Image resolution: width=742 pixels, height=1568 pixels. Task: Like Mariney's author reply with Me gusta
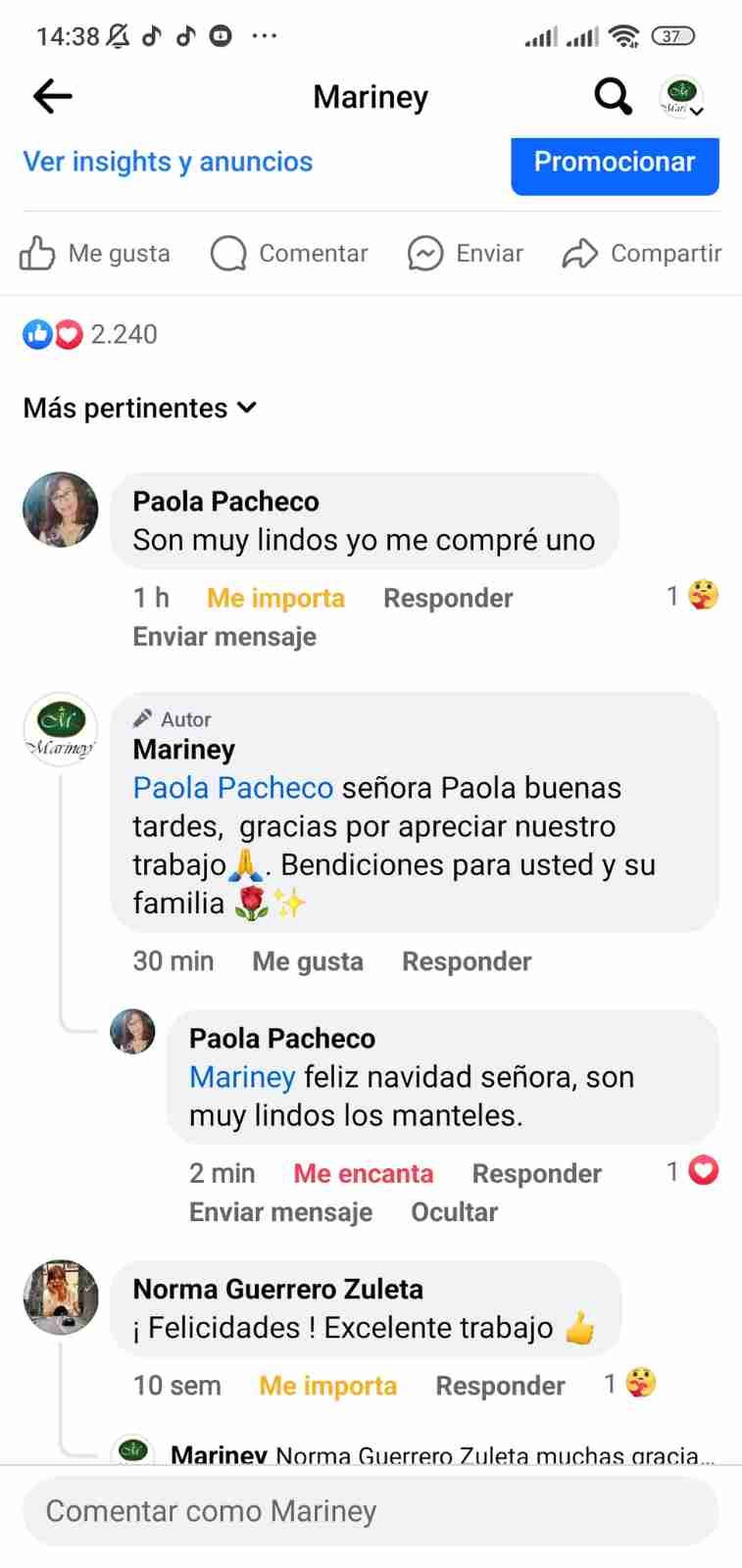[x=308, y=961]
